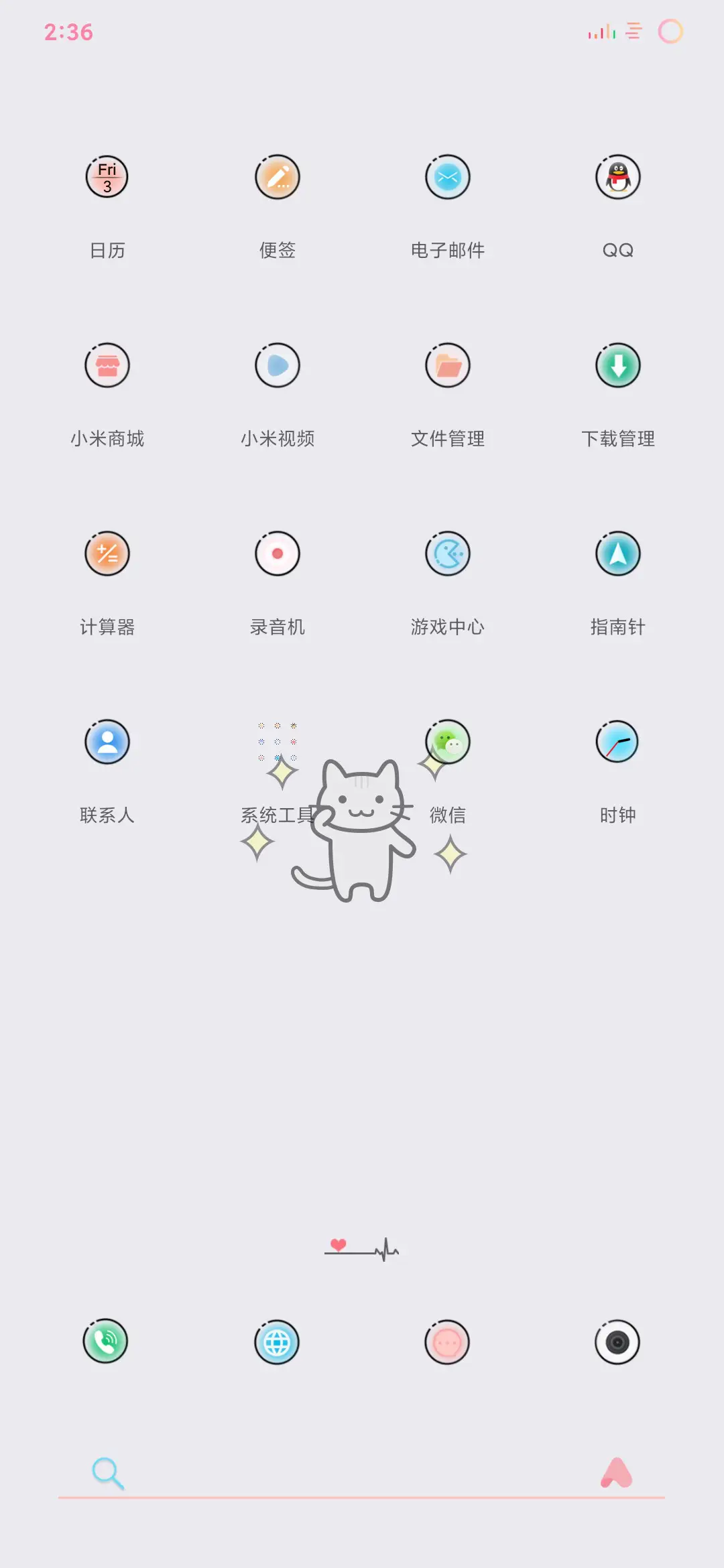Open the 计算器 calculator
This screenshot has height=1568, width=724.
[x=106, y=553]
